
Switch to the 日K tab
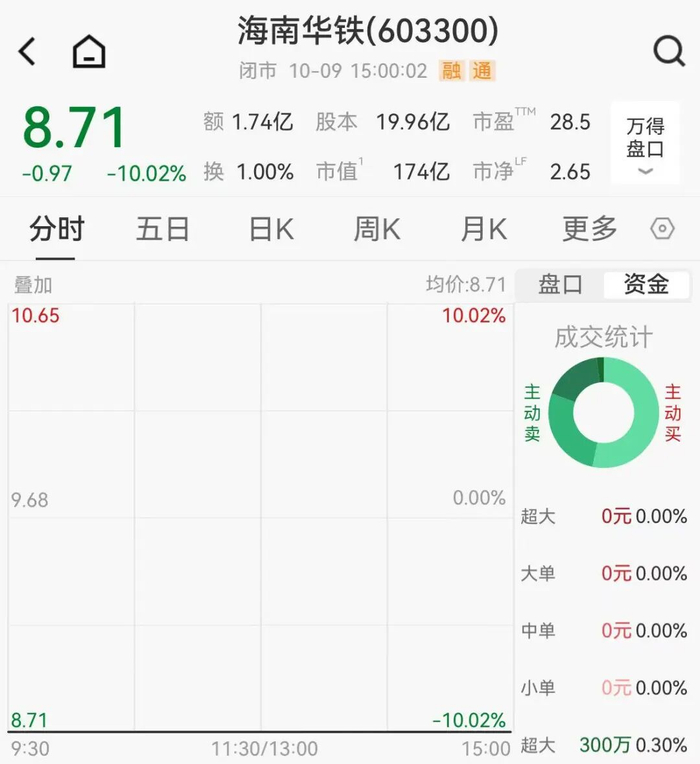click(x=271, y=229)
